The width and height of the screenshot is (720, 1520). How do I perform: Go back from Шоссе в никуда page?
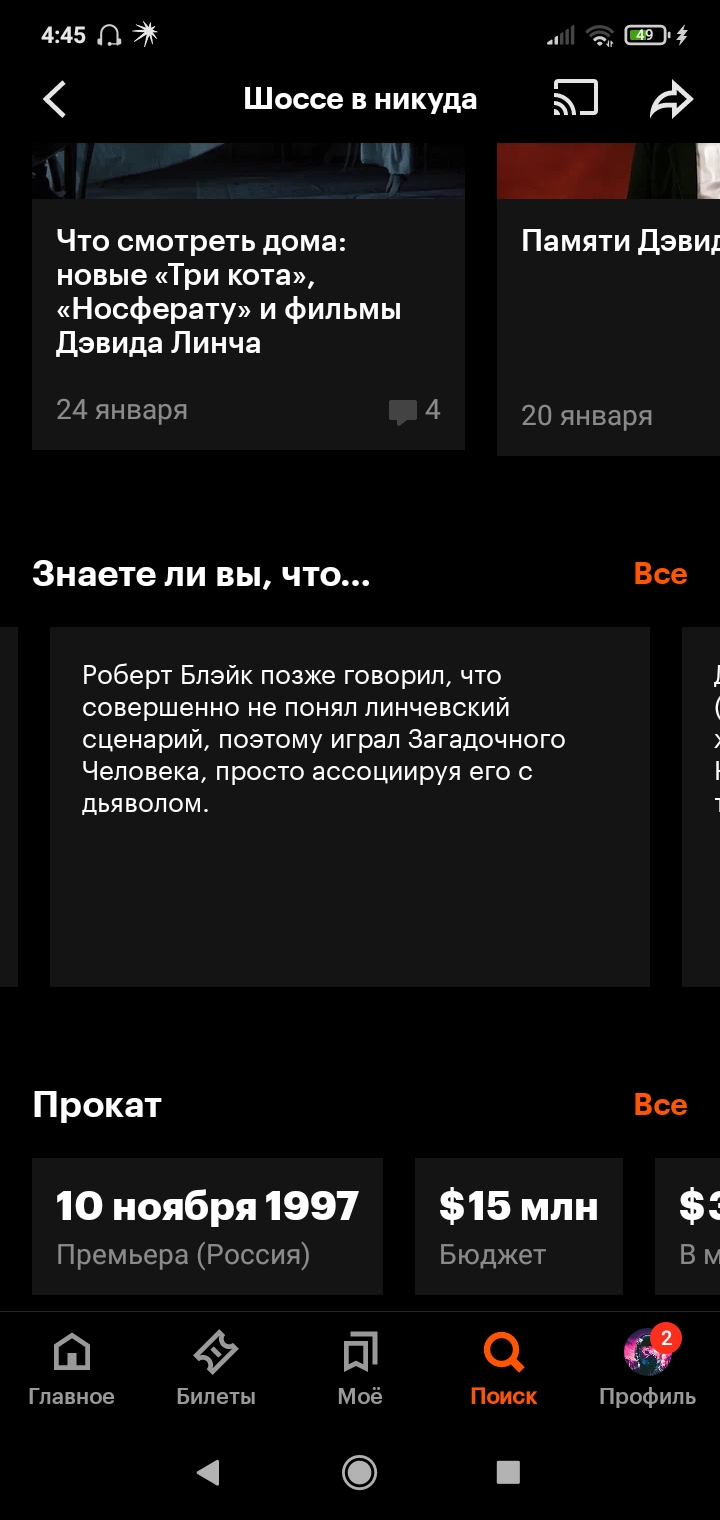[x=55, y=100]
